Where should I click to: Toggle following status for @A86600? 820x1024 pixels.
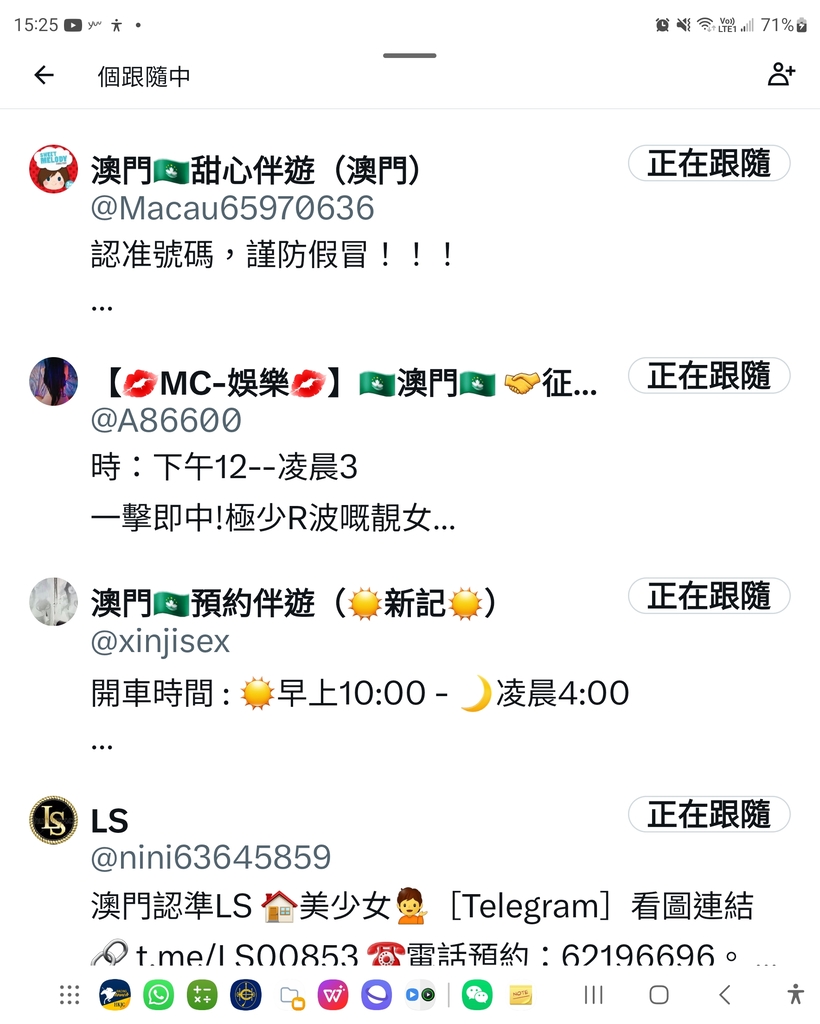pyautogui.click(x=708, y=375)
